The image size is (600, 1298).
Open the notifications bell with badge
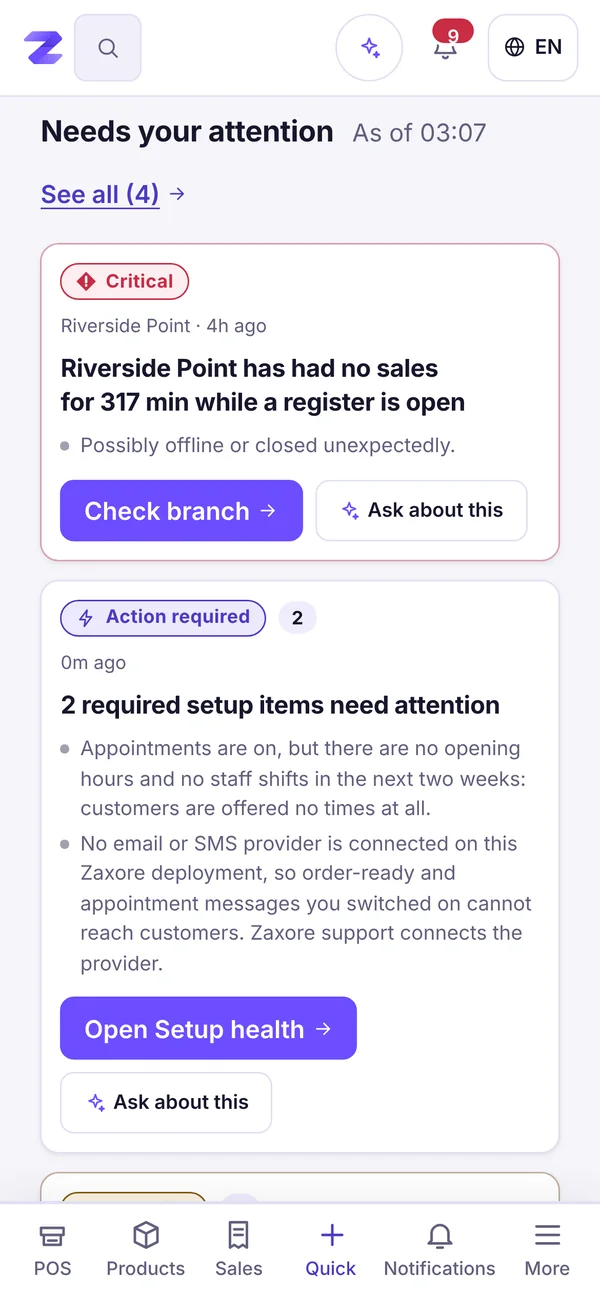pos(446,46)
